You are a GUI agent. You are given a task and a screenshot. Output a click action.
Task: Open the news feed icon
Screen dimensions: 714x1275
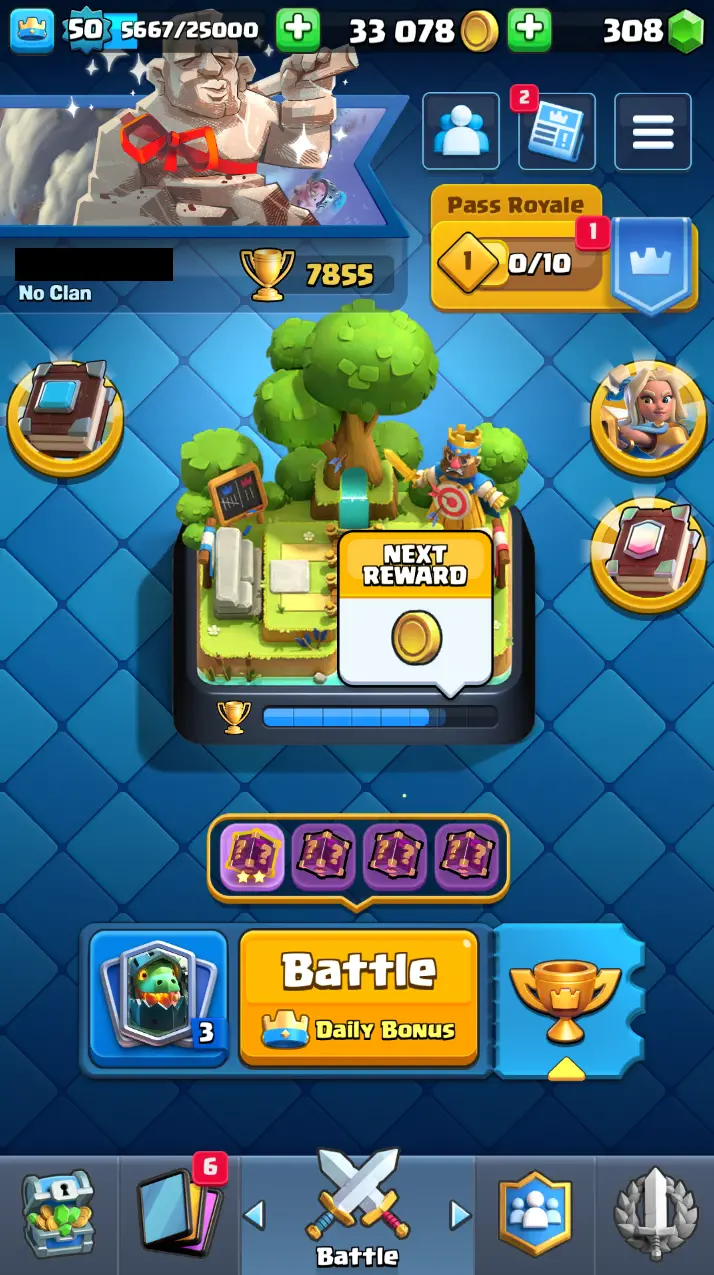click(x=556, y=131)
